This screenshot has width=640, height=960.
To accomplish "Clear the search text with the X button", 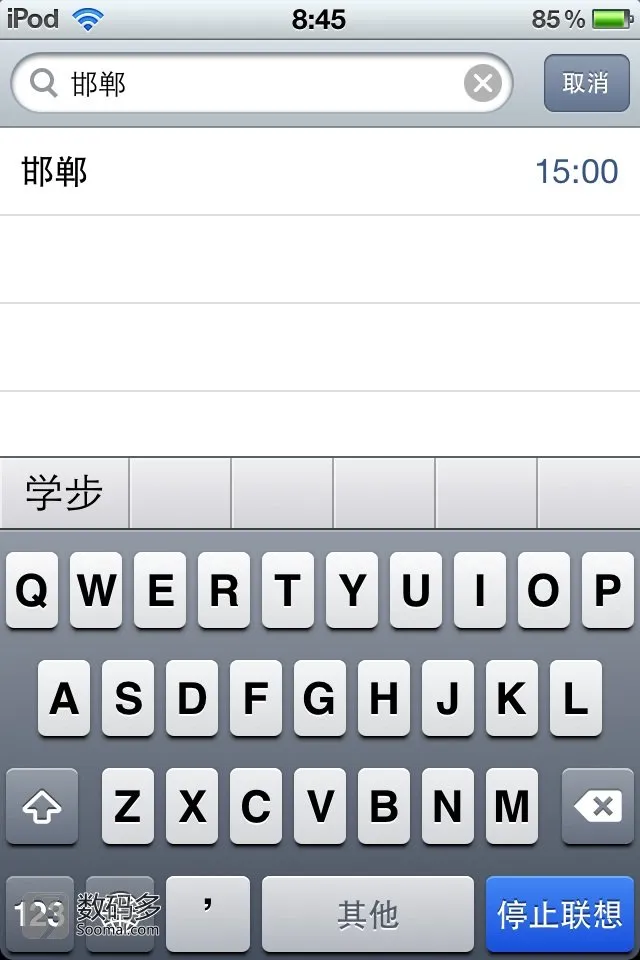I will [x=483, y=84].
